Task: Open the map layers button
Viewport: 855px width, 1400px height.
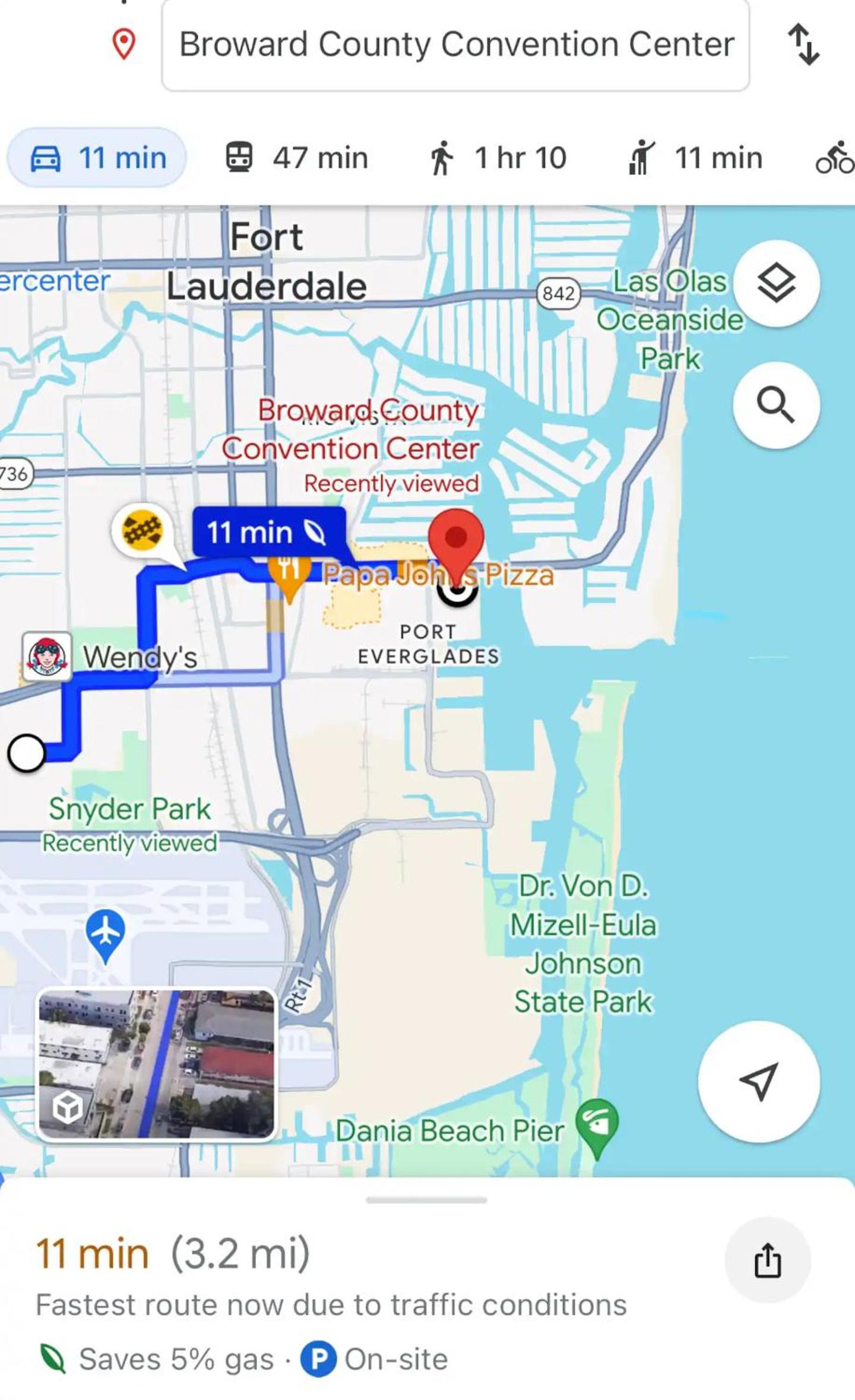Action: 777,284
